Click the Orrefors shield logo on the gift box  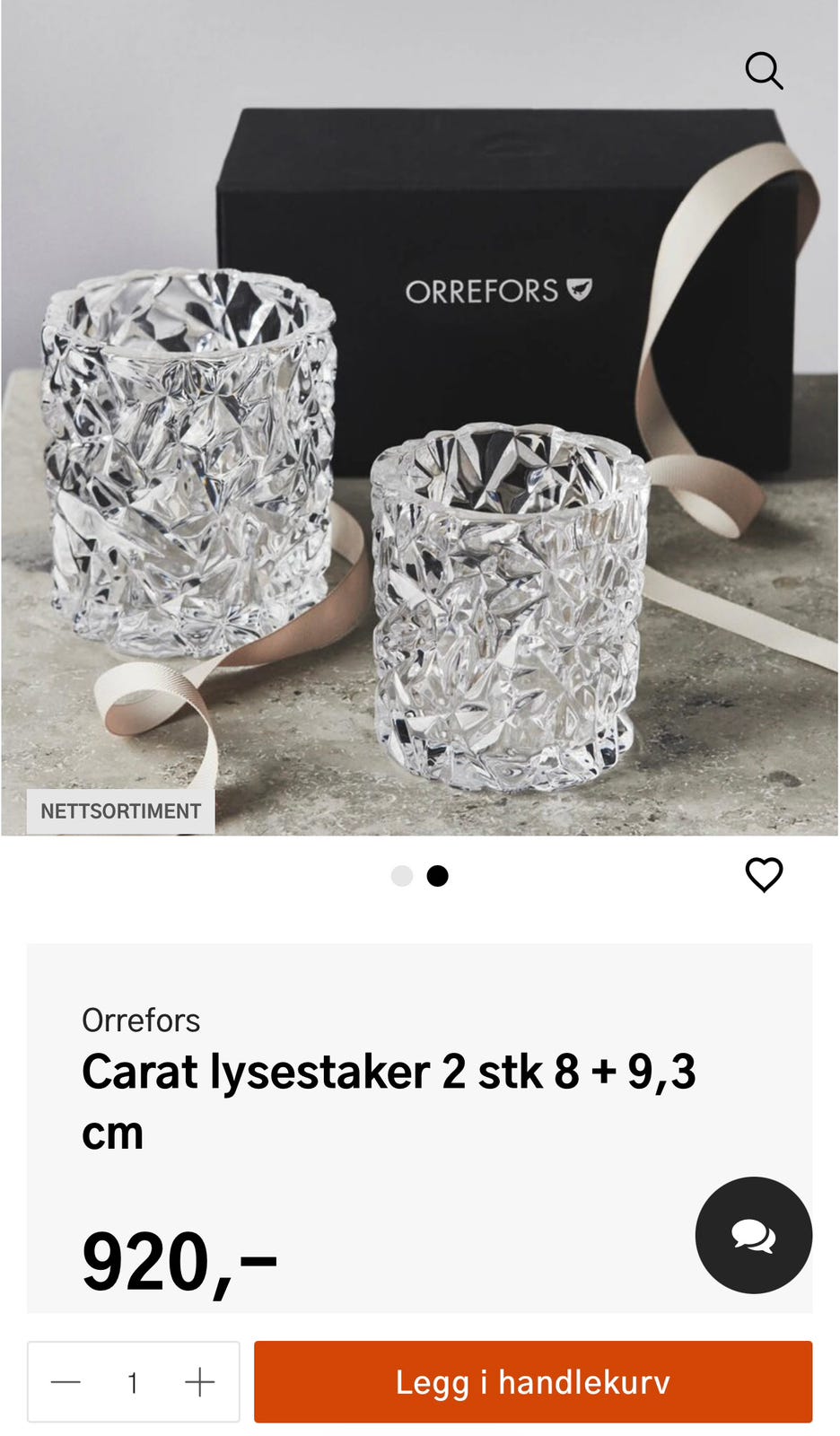point(581,289)
